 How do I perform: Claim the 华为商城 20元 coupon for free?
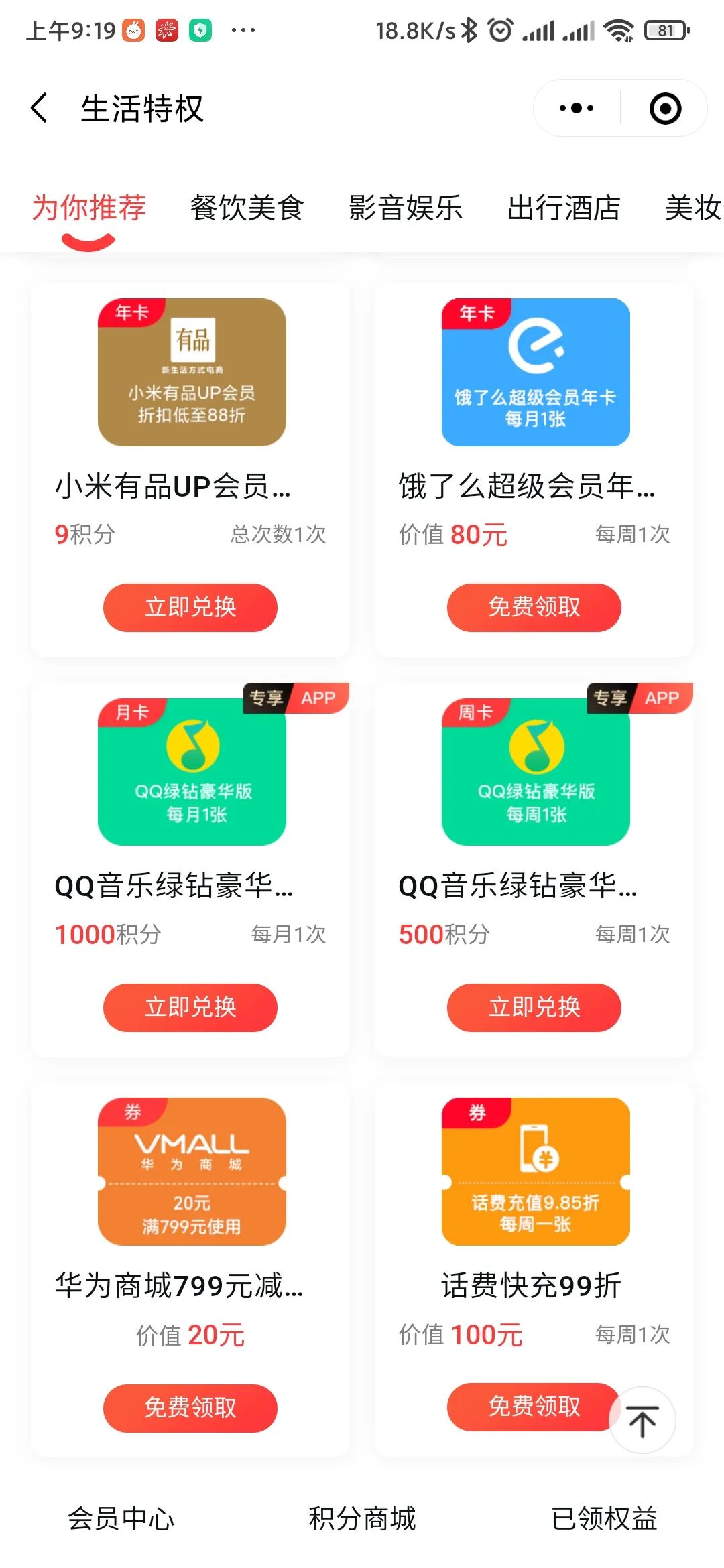click(x=190, y=1408)
